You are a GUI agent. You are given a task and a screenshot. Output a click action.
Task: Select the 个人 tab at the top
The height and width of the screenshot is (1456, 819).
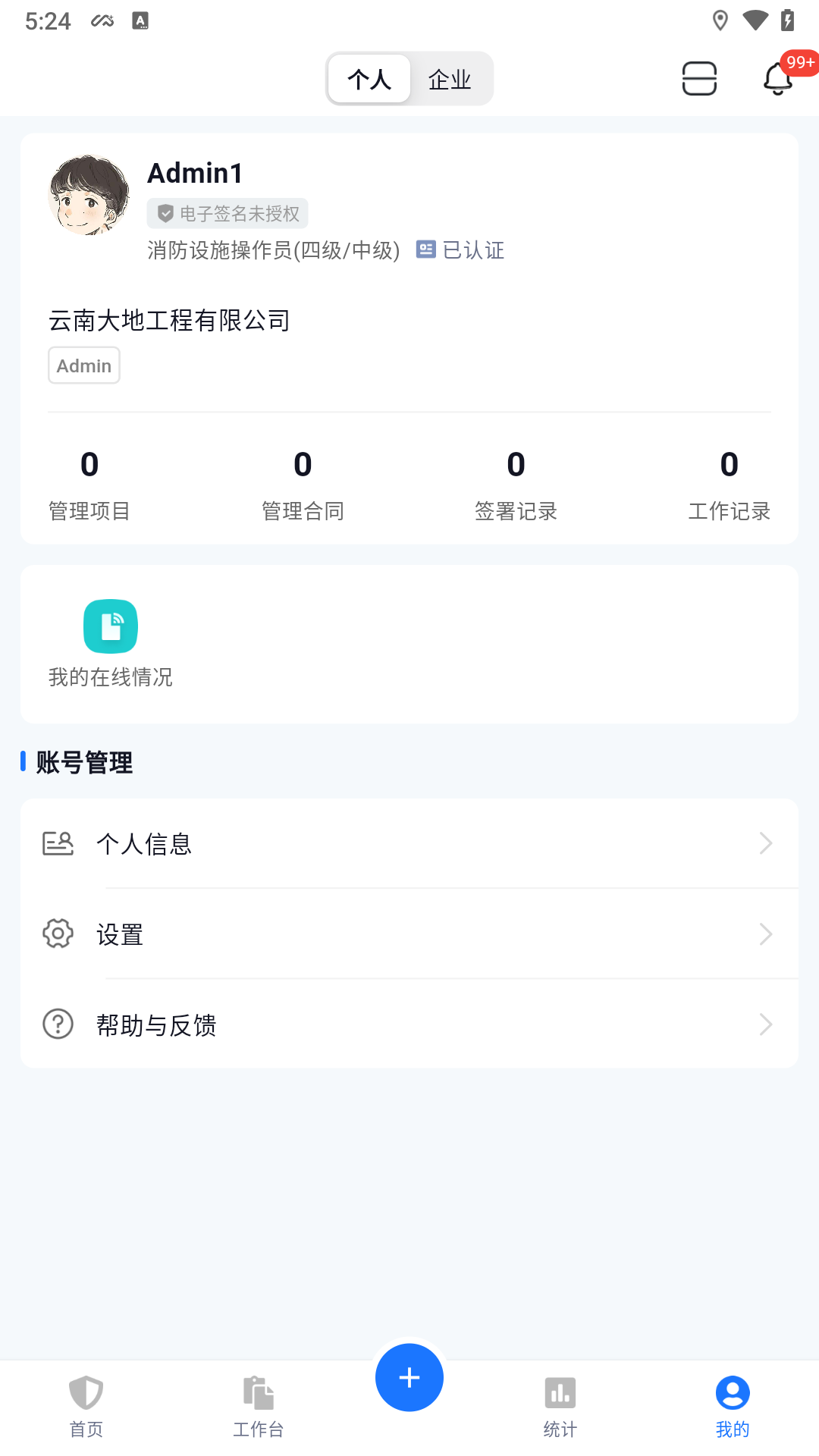[x=369, y=78]
